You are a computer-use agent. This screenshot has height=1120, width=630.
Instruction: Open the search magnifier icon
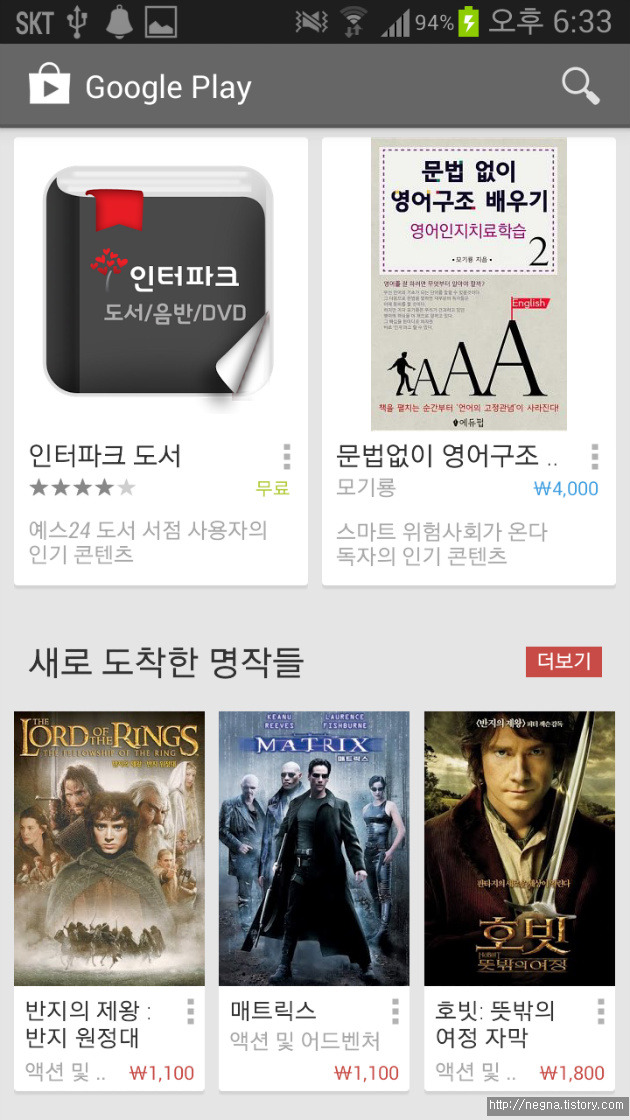pos(580,87)
